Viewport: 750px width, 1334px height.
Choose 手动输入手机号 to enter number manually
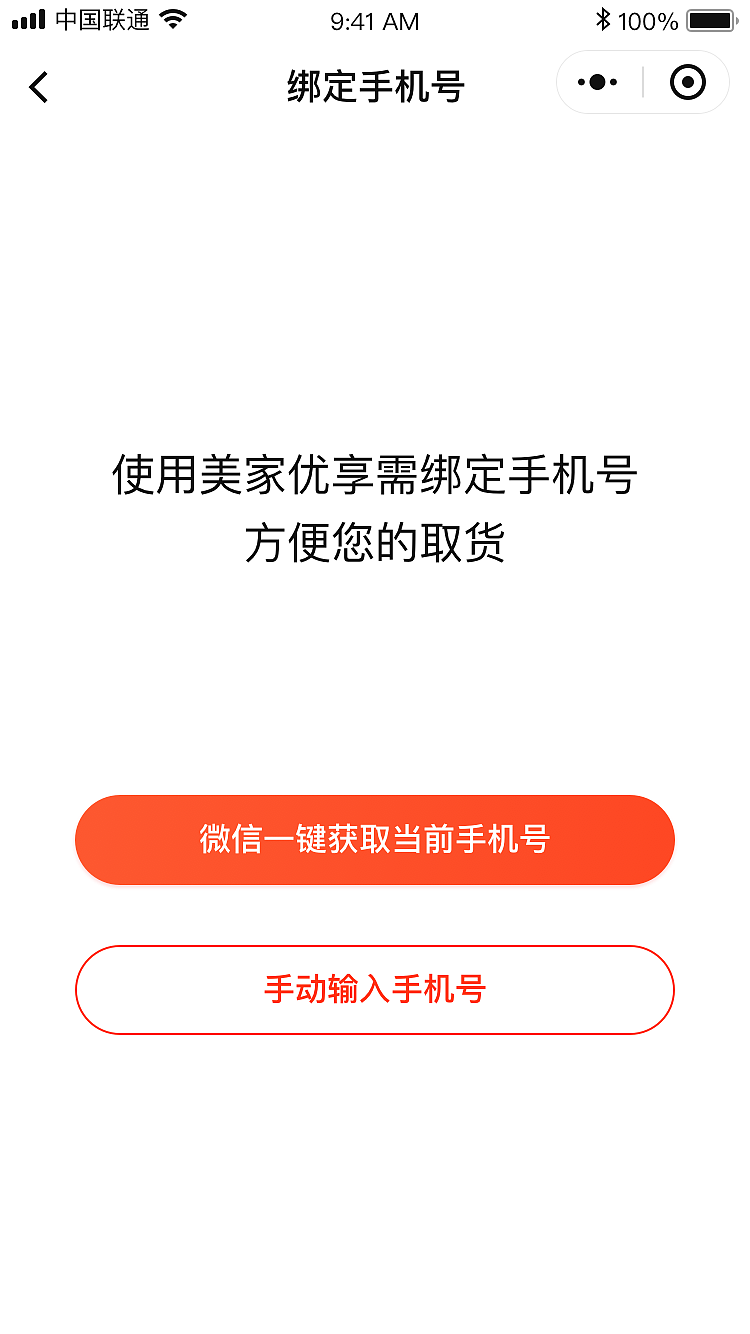coord(375,990)
